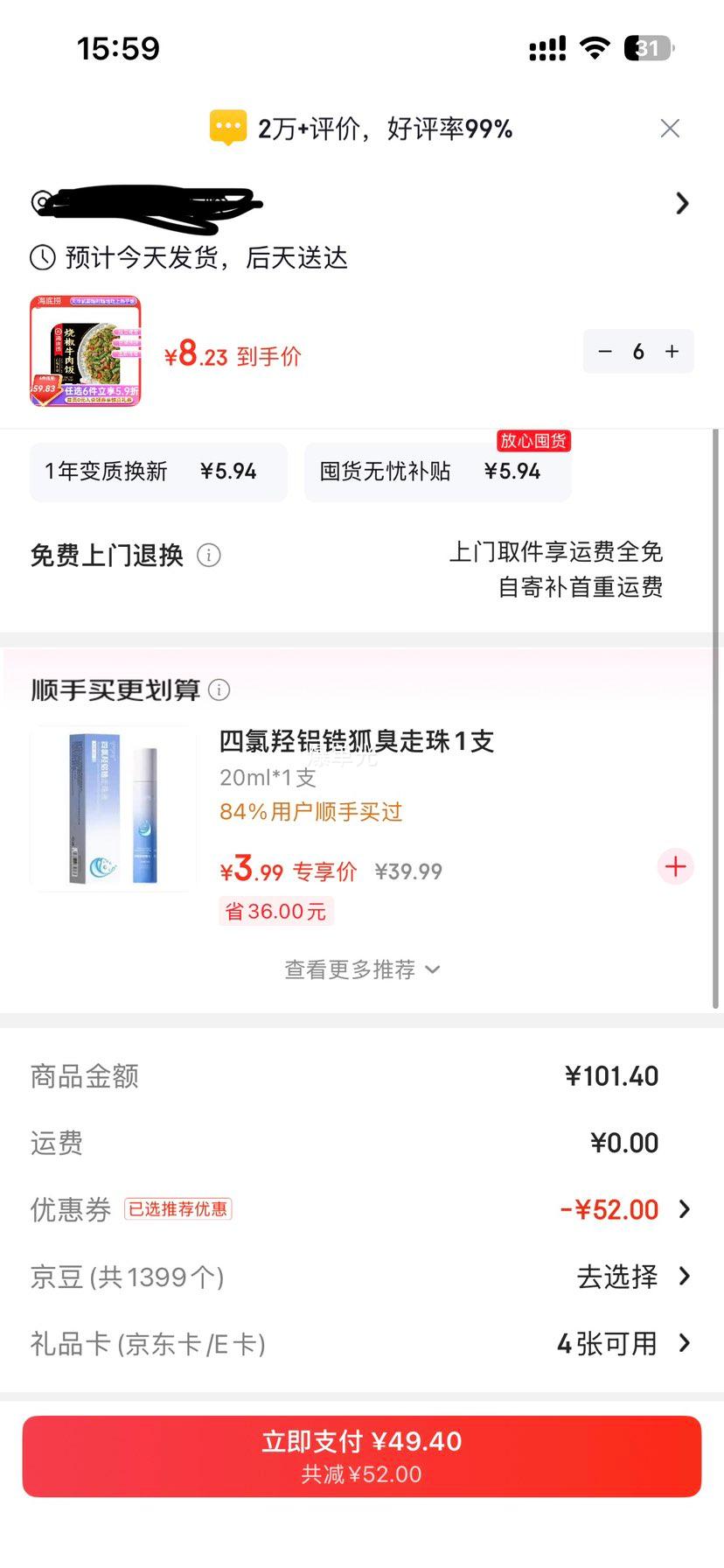Close the checkout panel with the X
Image resolution: width=724 pixels, height=1568 pixels.
pyautogui.click(x=670, y=128)
